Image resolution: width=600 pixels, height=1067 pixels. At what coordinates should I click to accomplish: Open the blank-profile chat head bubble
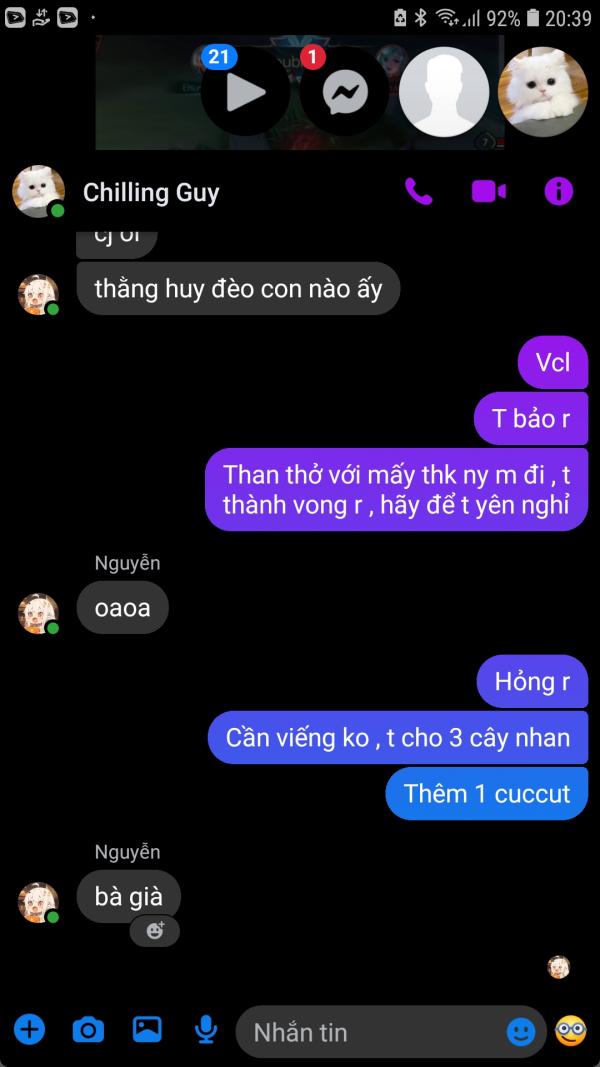[444, 92]
